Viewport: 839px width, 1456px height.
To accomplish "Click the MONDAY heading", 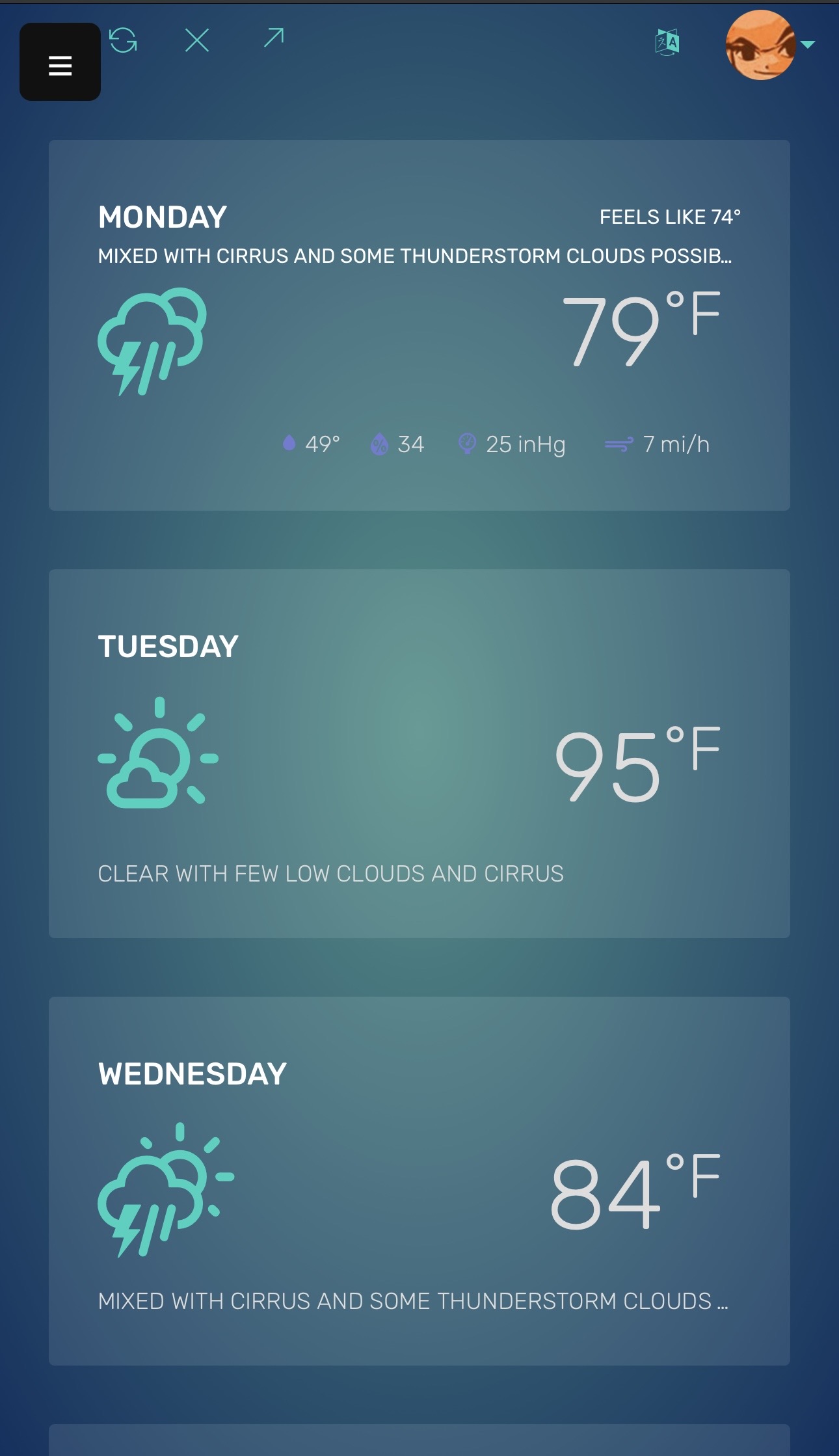I will point(161,217).
